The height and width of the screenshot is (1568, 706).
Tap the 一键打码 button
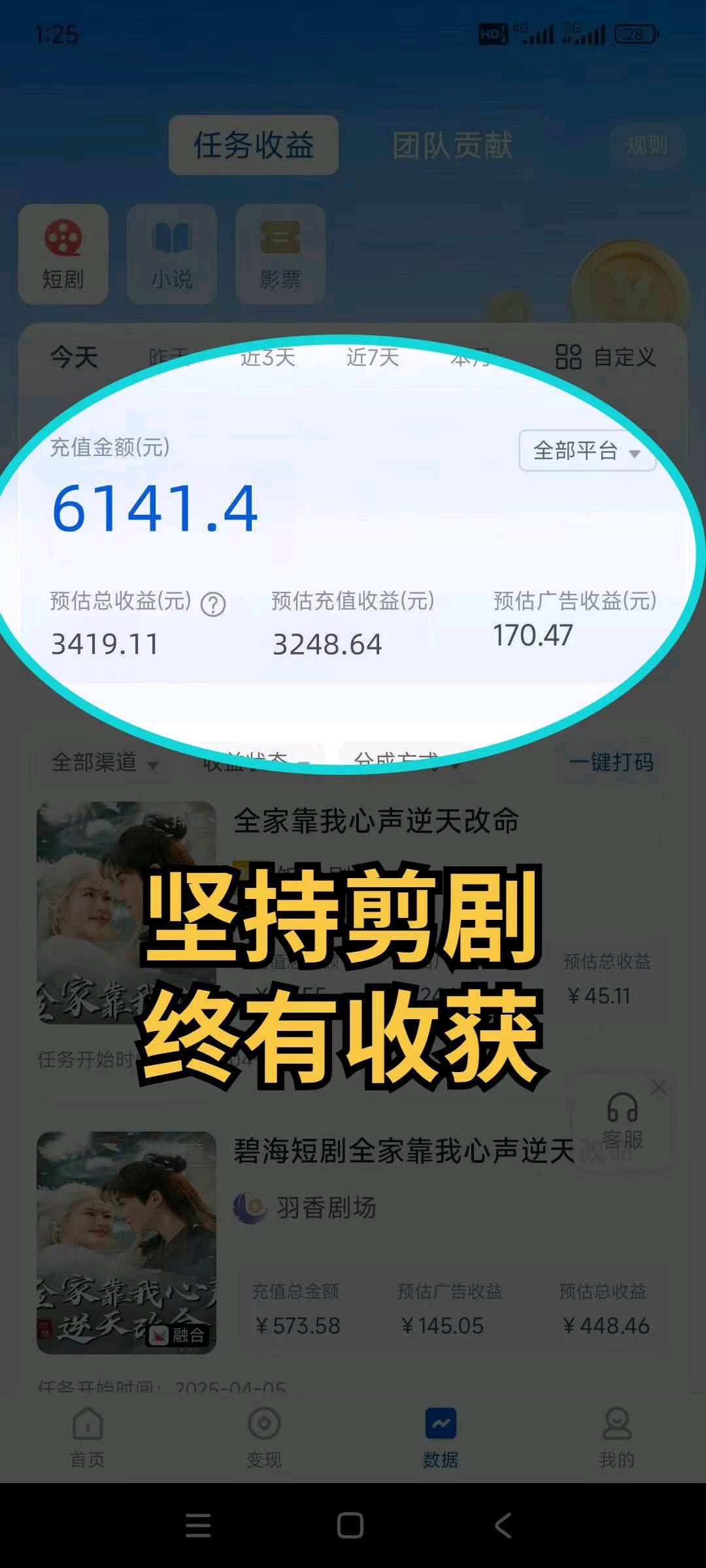click(x=611, y=762)
